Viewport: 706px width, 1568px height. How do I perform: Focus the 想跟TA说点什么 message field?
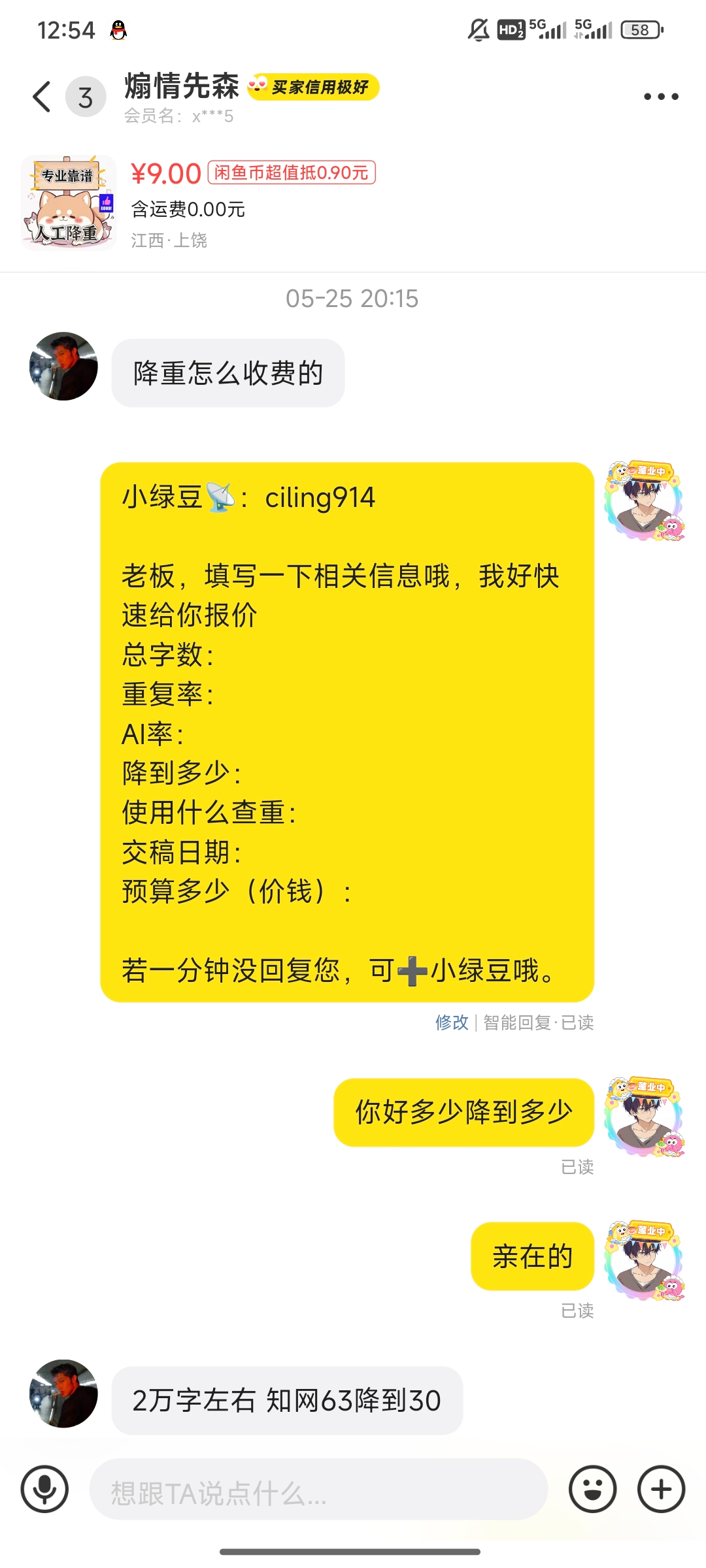tap(318, 1490)
